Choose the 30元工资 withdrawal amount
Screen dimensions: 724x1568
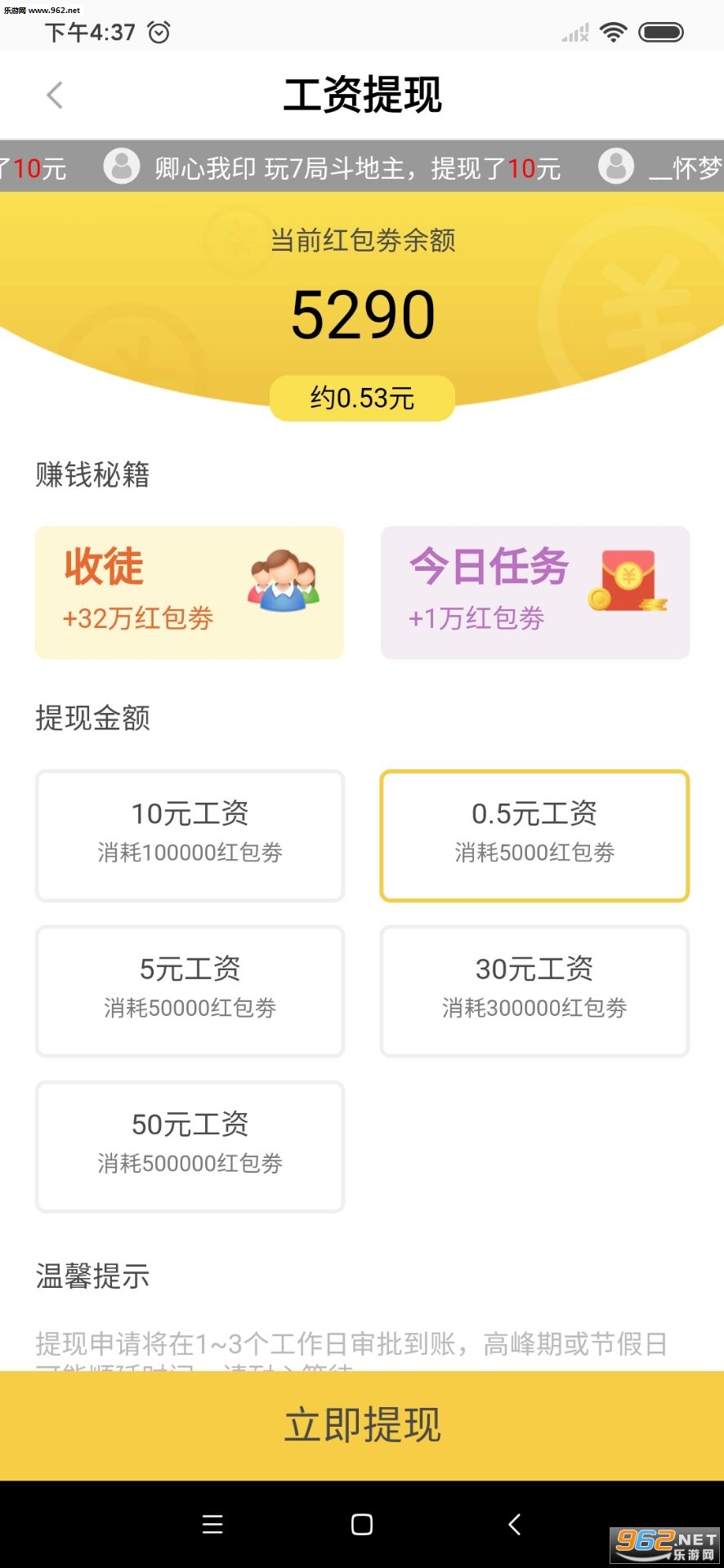click(x=534, y=991)
